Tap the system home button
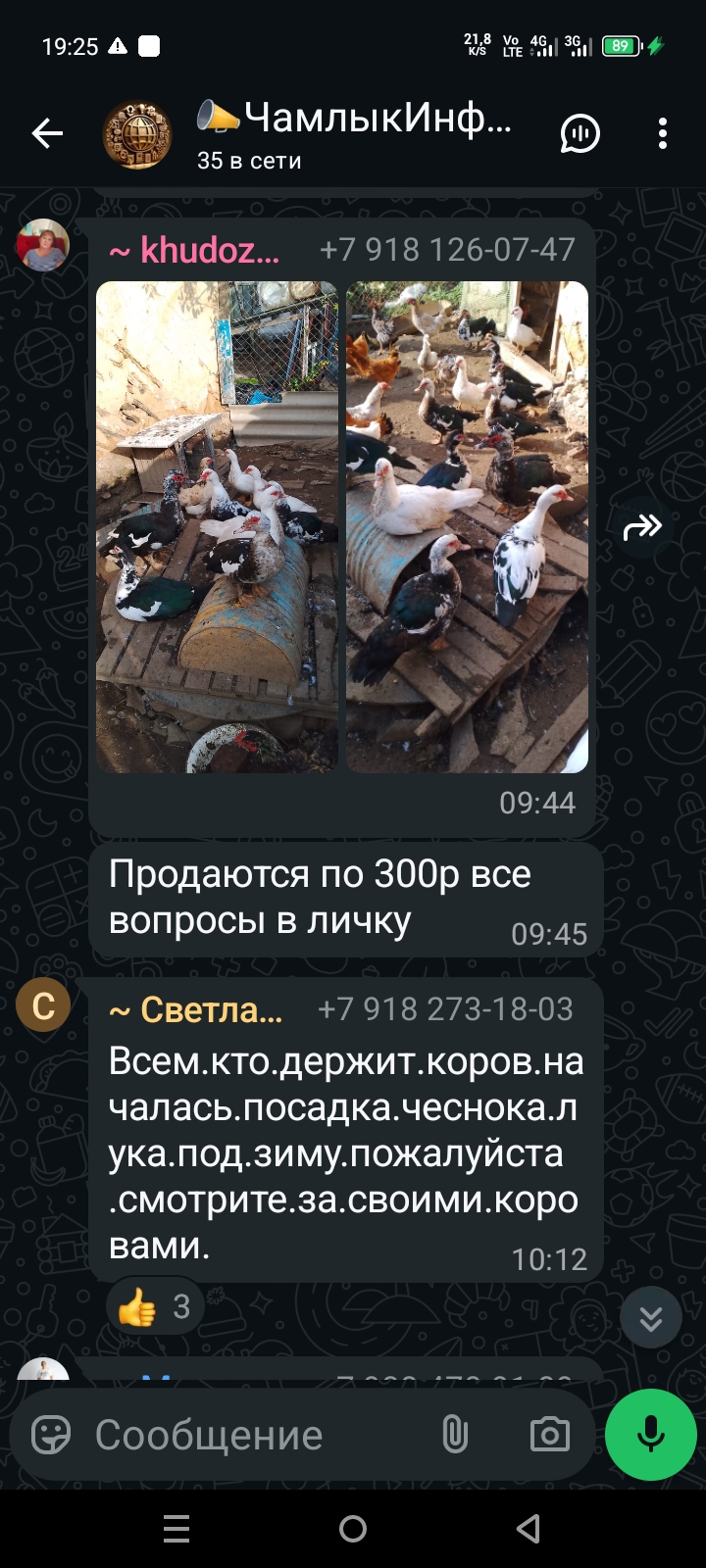 coord(353,1529)
